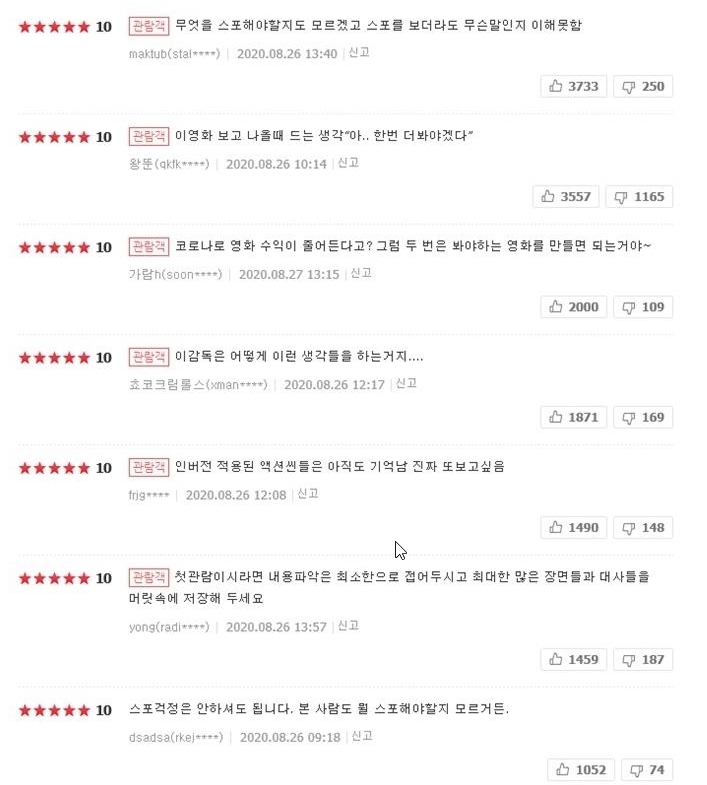Like 가람h's review with 2000 upvotes

point(573,306)
